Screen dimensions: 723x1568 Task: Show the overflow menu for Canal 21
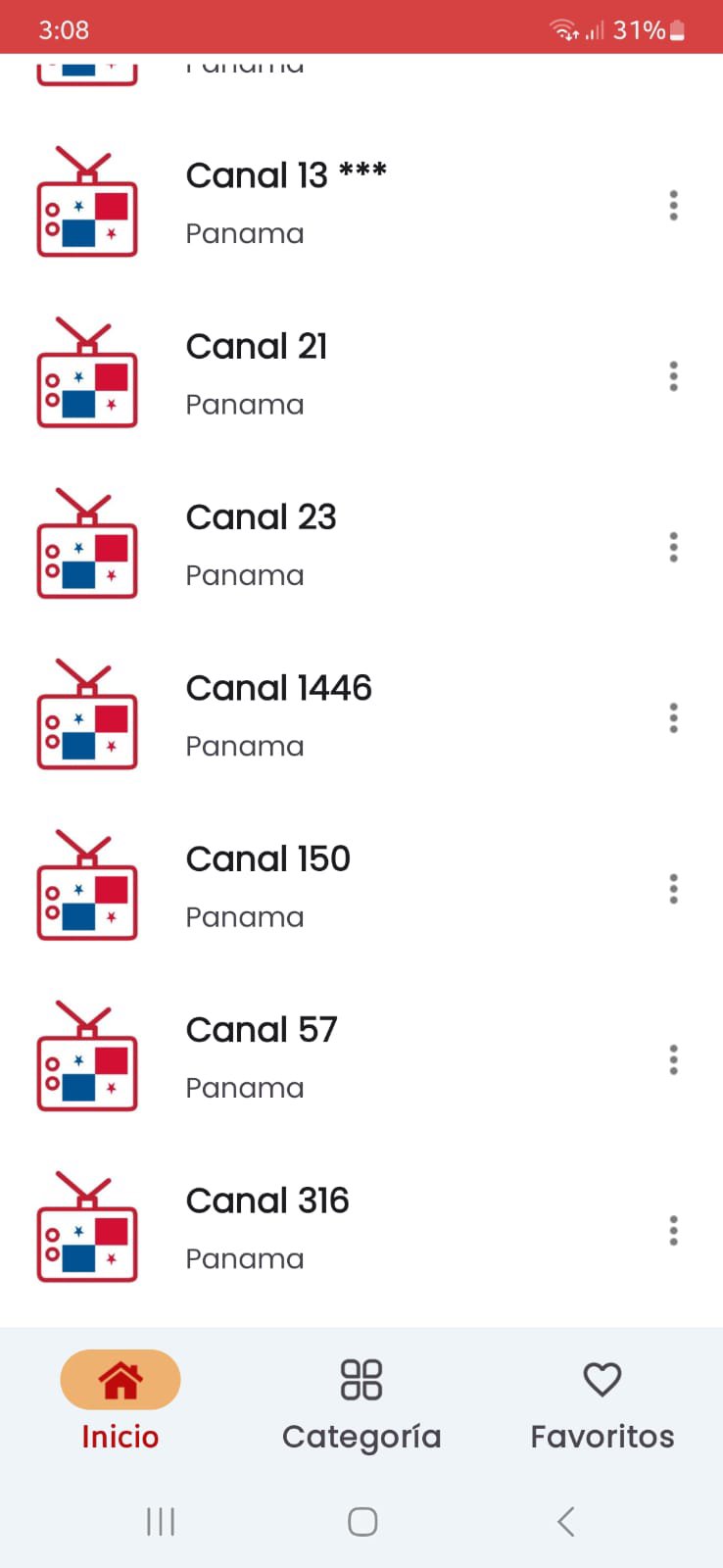[673, 376]
